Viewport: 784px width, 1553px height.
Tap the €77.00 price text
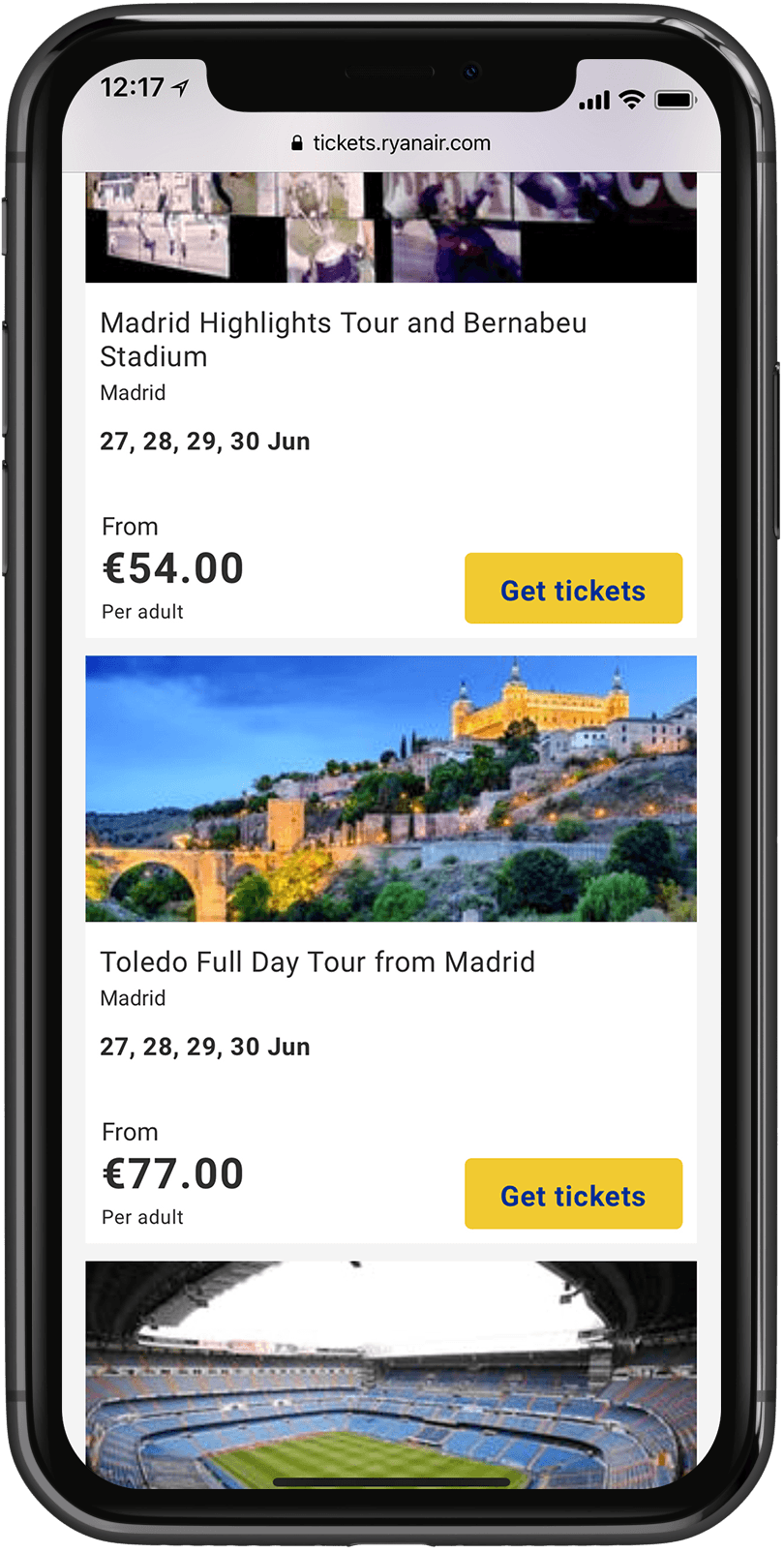point(173,1173)
